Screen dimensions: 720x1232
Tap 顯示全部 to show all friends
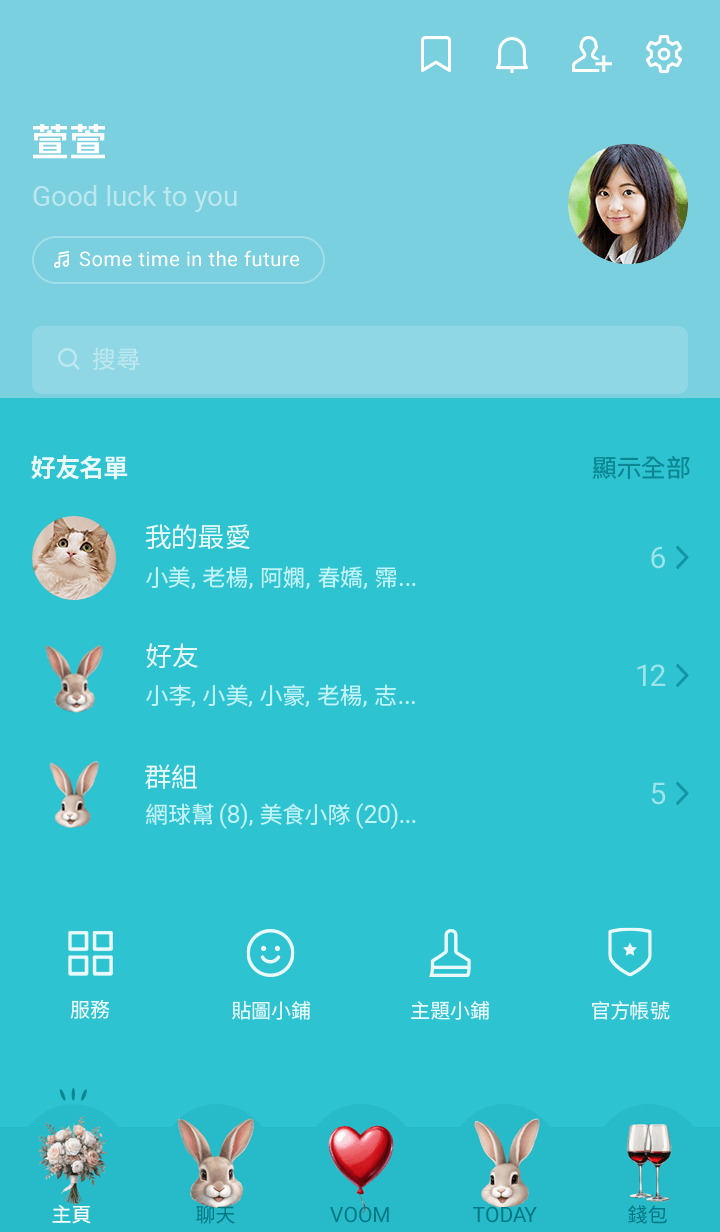[641, 468]
